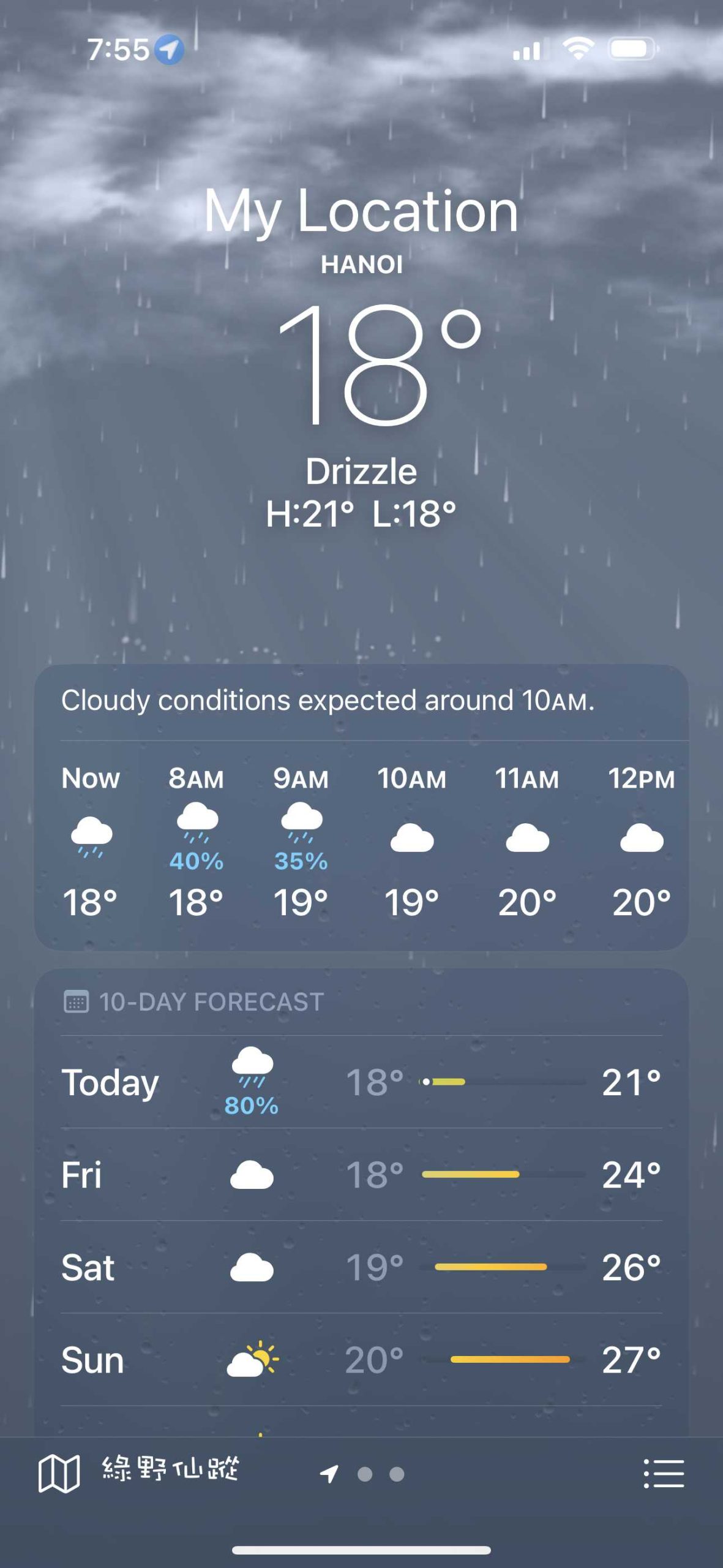Open Today's forecast details
The height and width of the screenshot is (1568, 723).
[x=361, y=1083]
